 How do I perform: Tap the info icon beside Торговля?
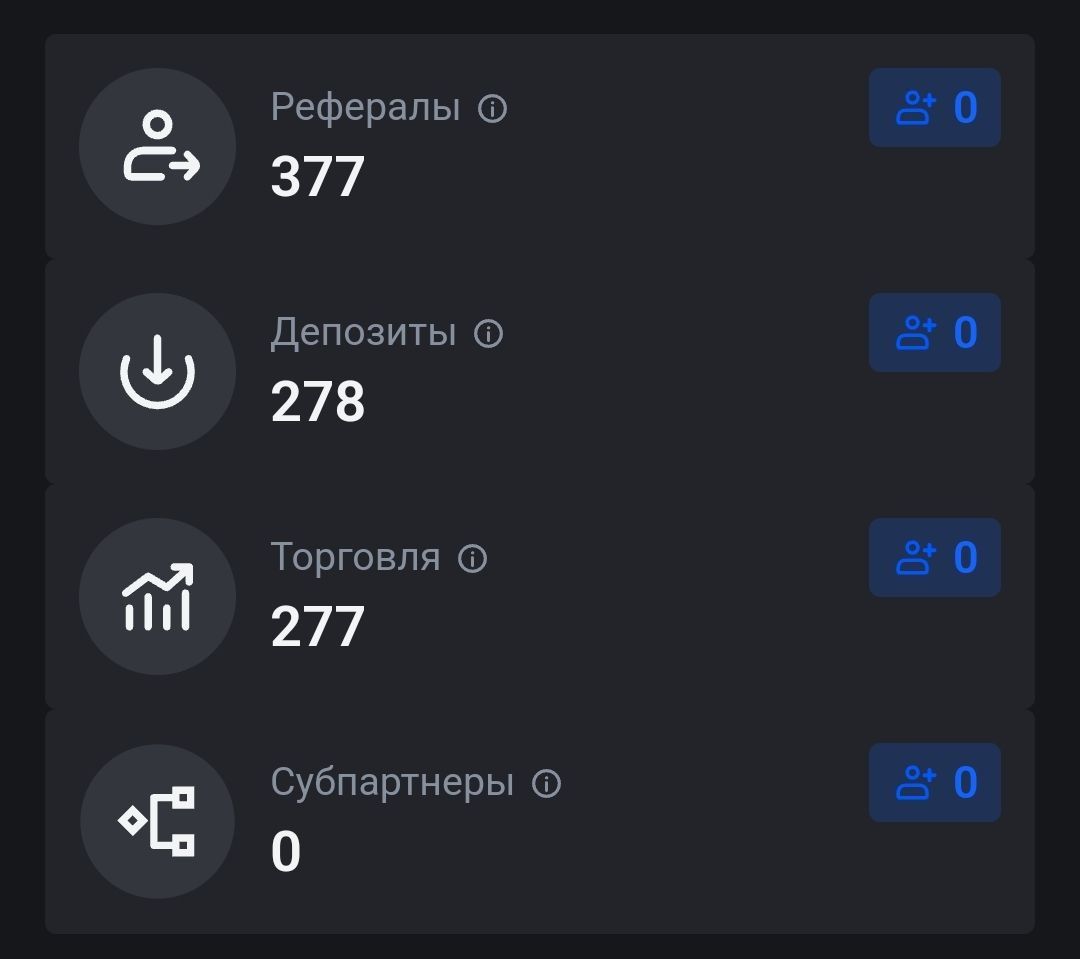tap(472, 558)
